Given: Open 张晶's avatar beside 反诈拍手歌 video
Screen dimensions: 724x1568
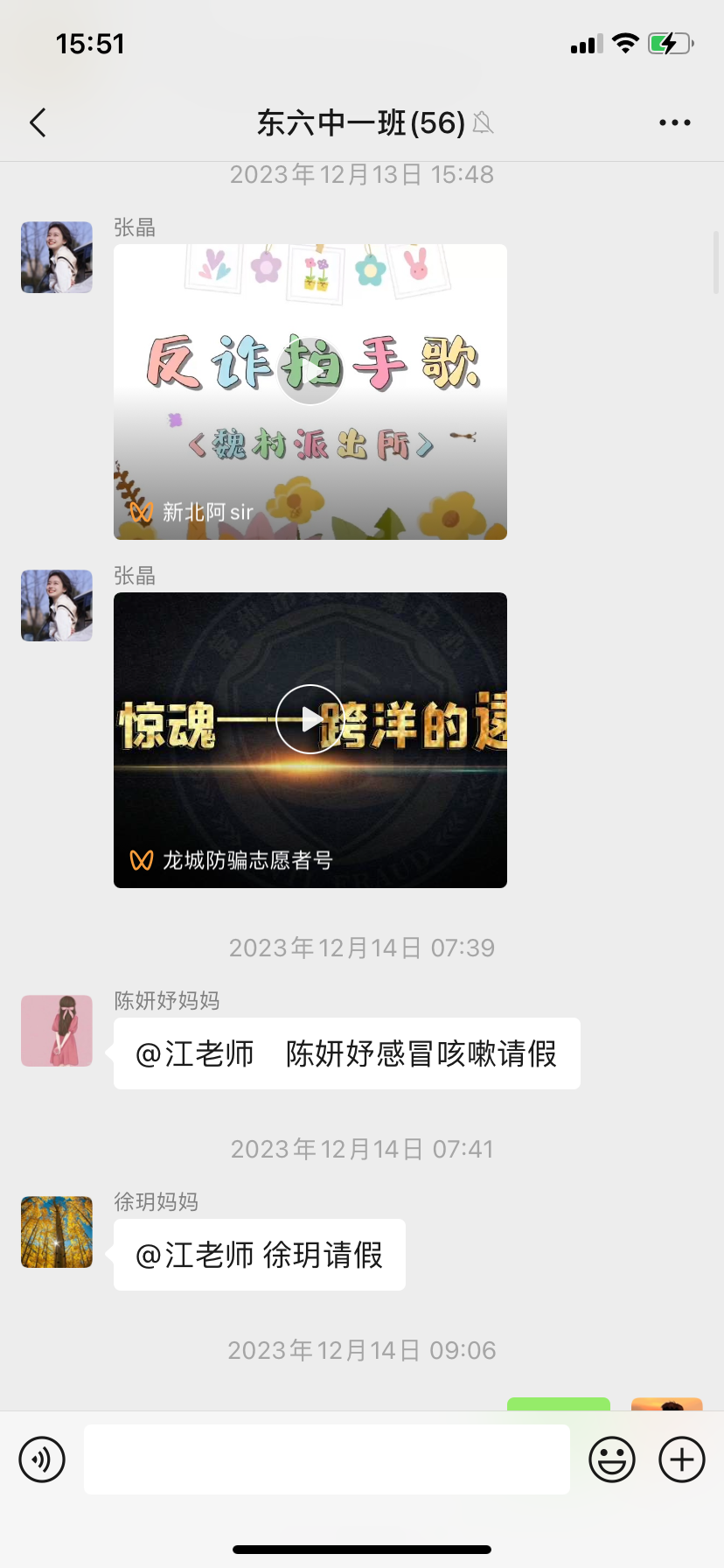Looking at the screenshot, I should [57, 257].
